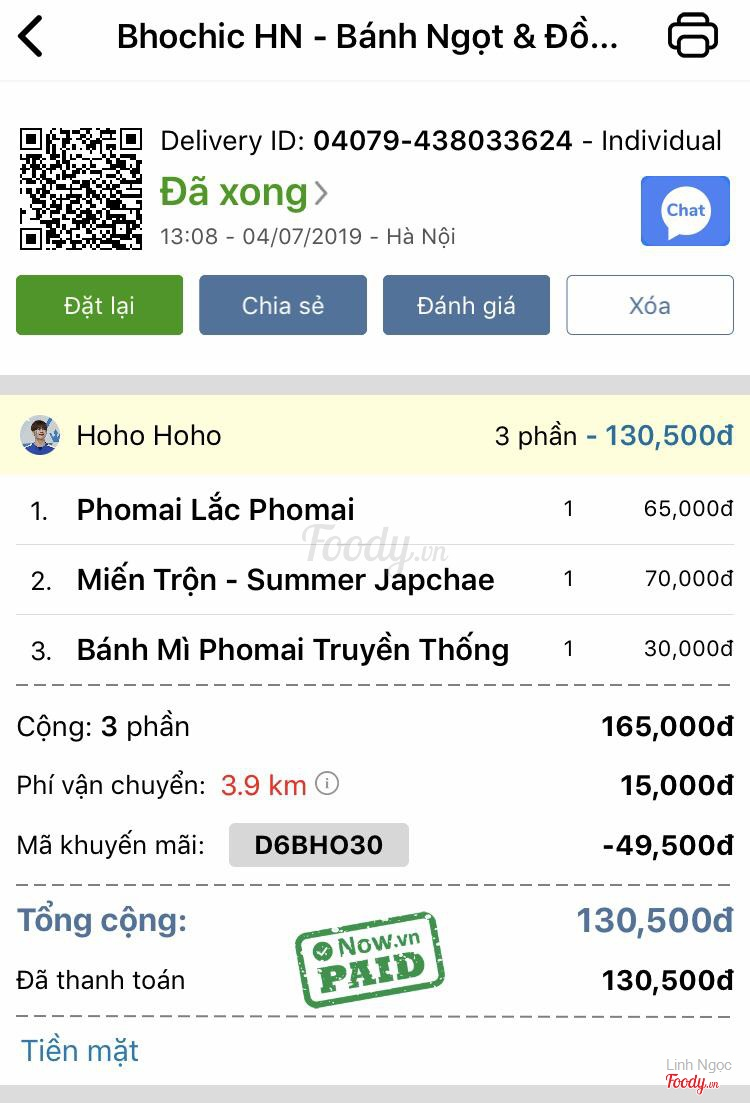The height and width of the screenshot is (1103, 750).
Task: Share the order via Chia sẻ
Action: [x=283, y=305]
